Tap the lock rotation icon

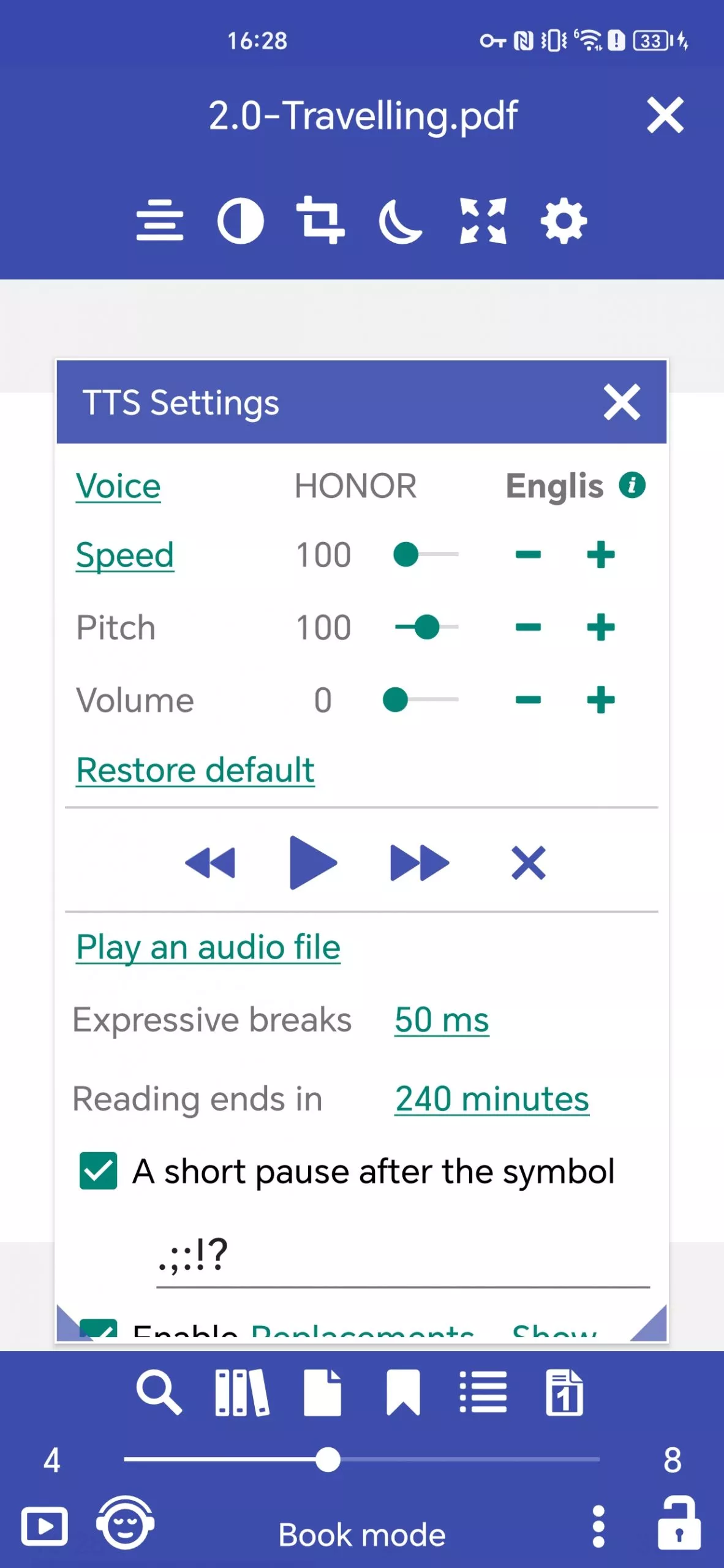pyautogui.click(x=680, y=1531)
